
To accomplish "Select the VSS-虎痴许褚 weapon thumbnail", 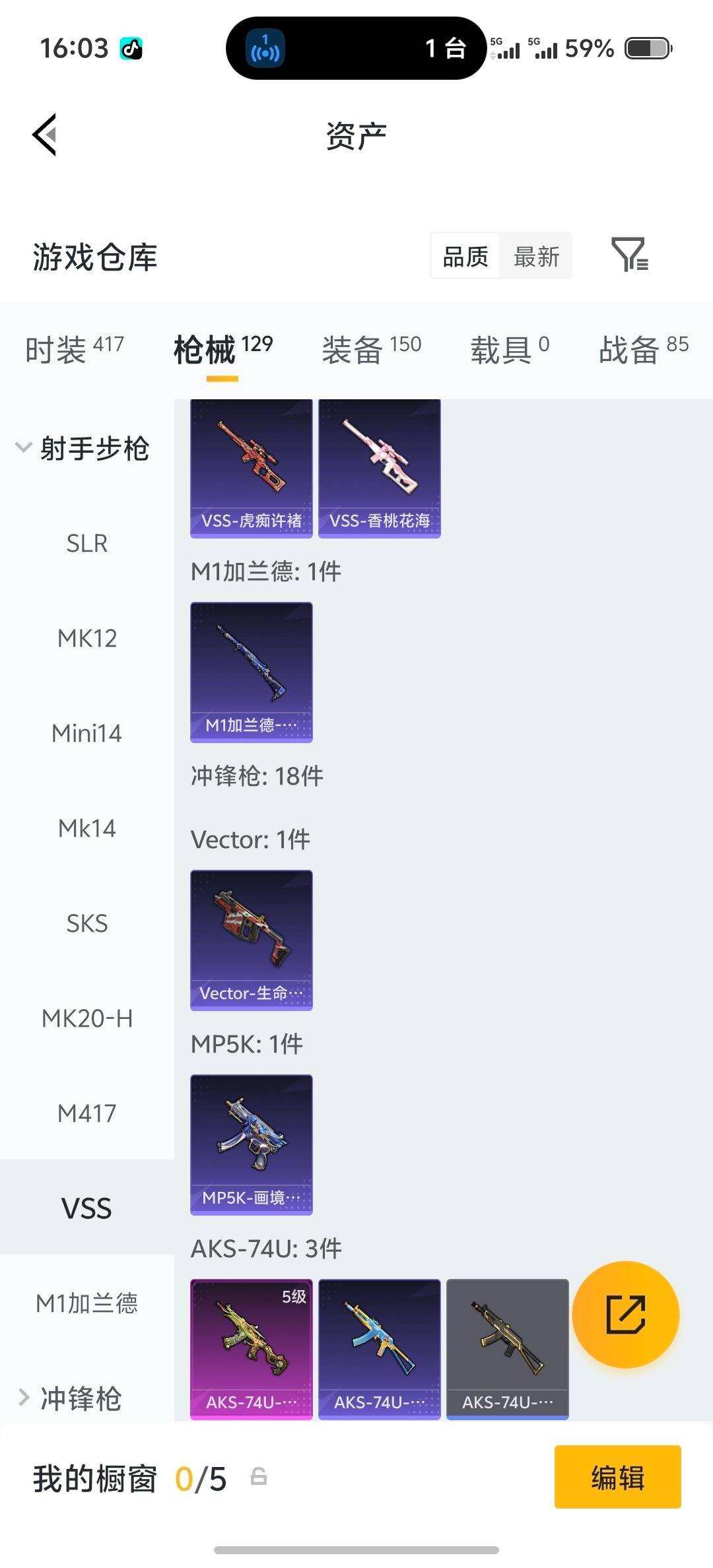I will 250,465.
